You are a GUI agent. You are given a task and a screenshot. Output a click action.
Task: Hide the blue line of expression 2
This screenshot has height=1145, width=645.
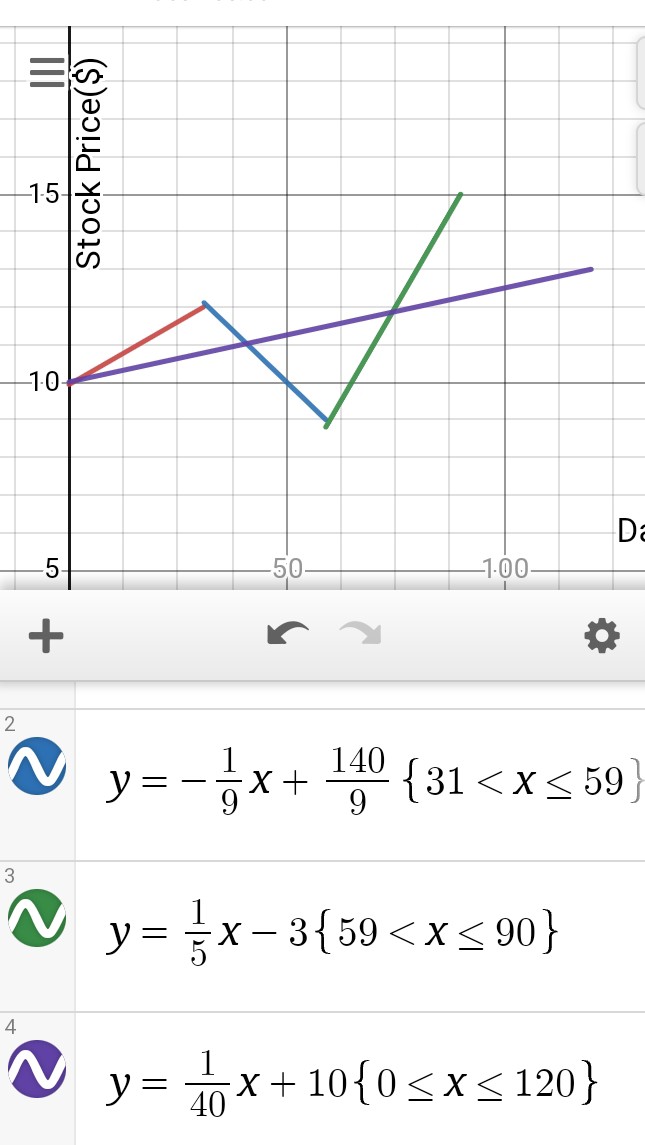click(x=37, y=767)
